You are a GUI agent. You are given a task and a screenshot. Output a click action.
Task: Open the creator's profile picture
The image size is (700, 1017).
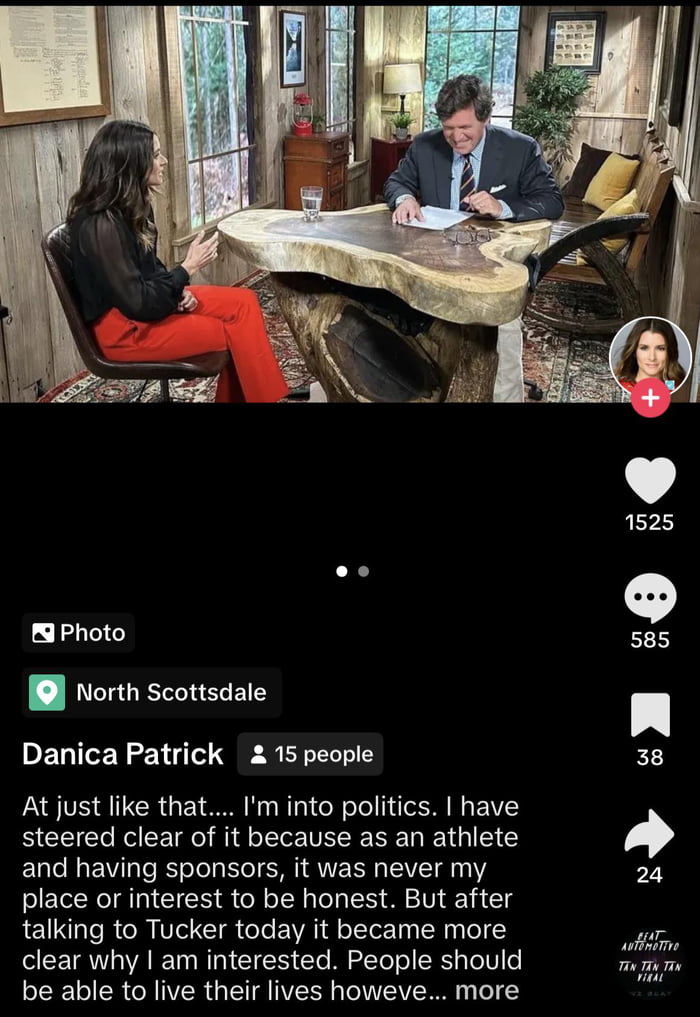coord(650,355)
